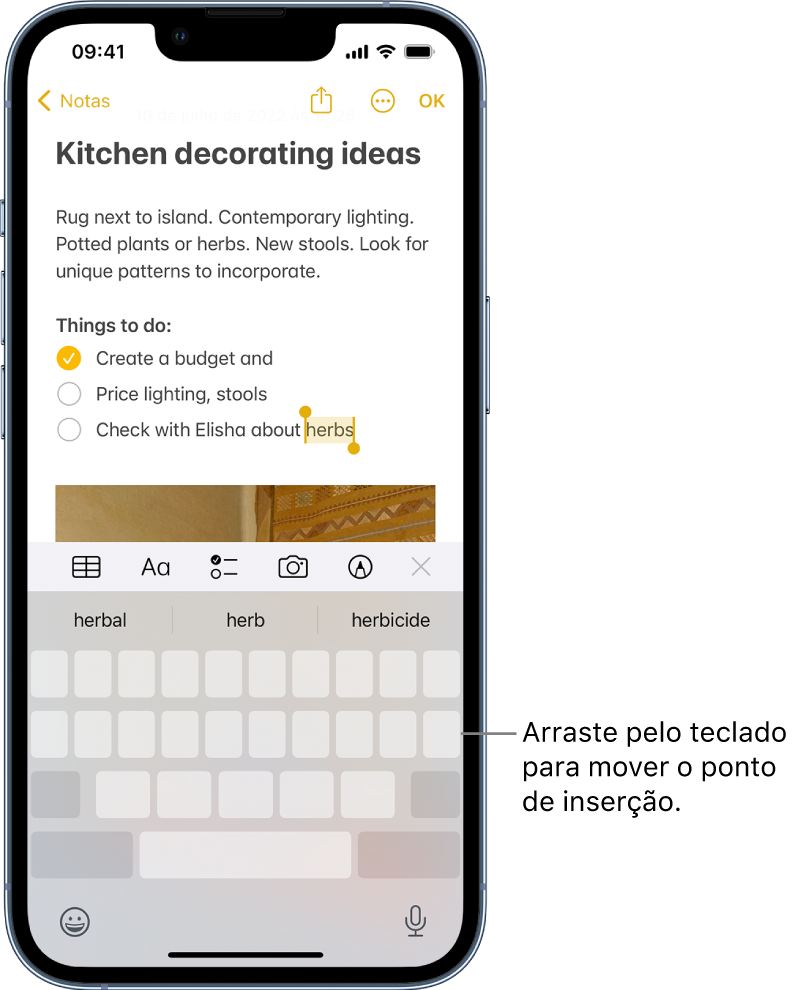Insert a checklist item
The height and width of the screenshot is (990, 798).
[224, 567]
